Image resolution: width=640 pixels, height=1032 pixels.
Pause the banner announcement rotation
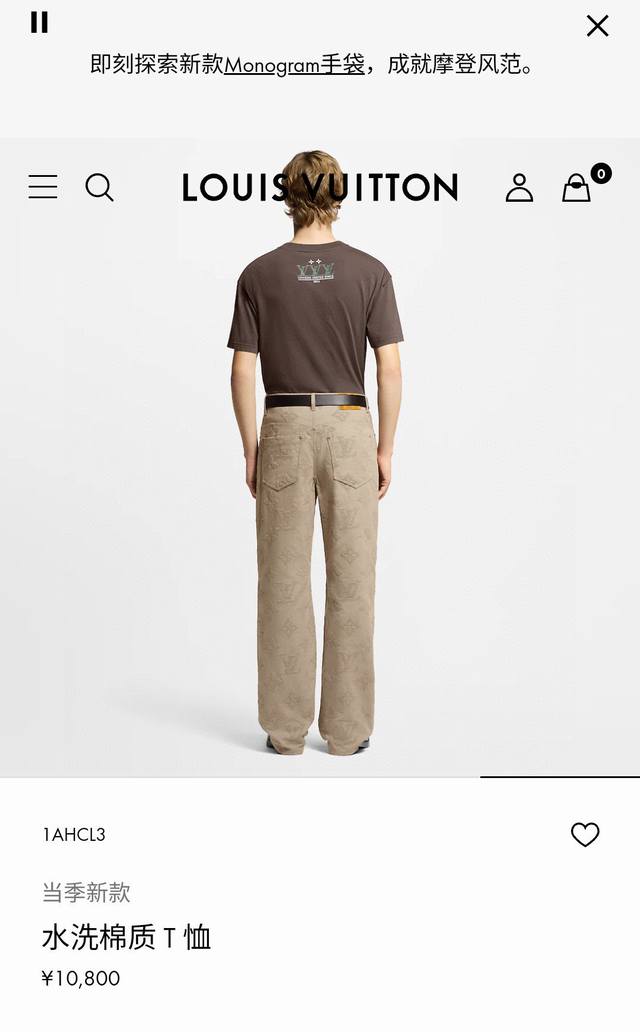point(40,23)
